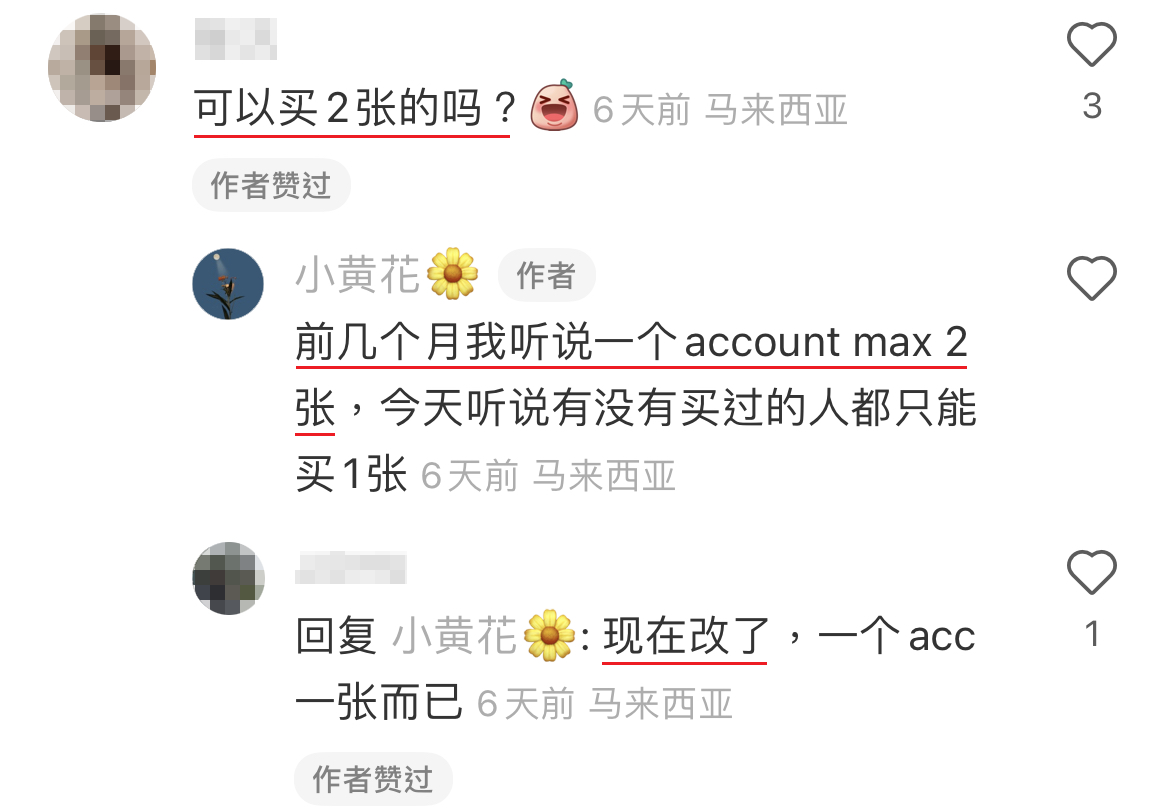Tap the avatar of the 现在改了 replier
This screenshot has height=812, width=1170.
pyautogui.click(x=228, y=578)
